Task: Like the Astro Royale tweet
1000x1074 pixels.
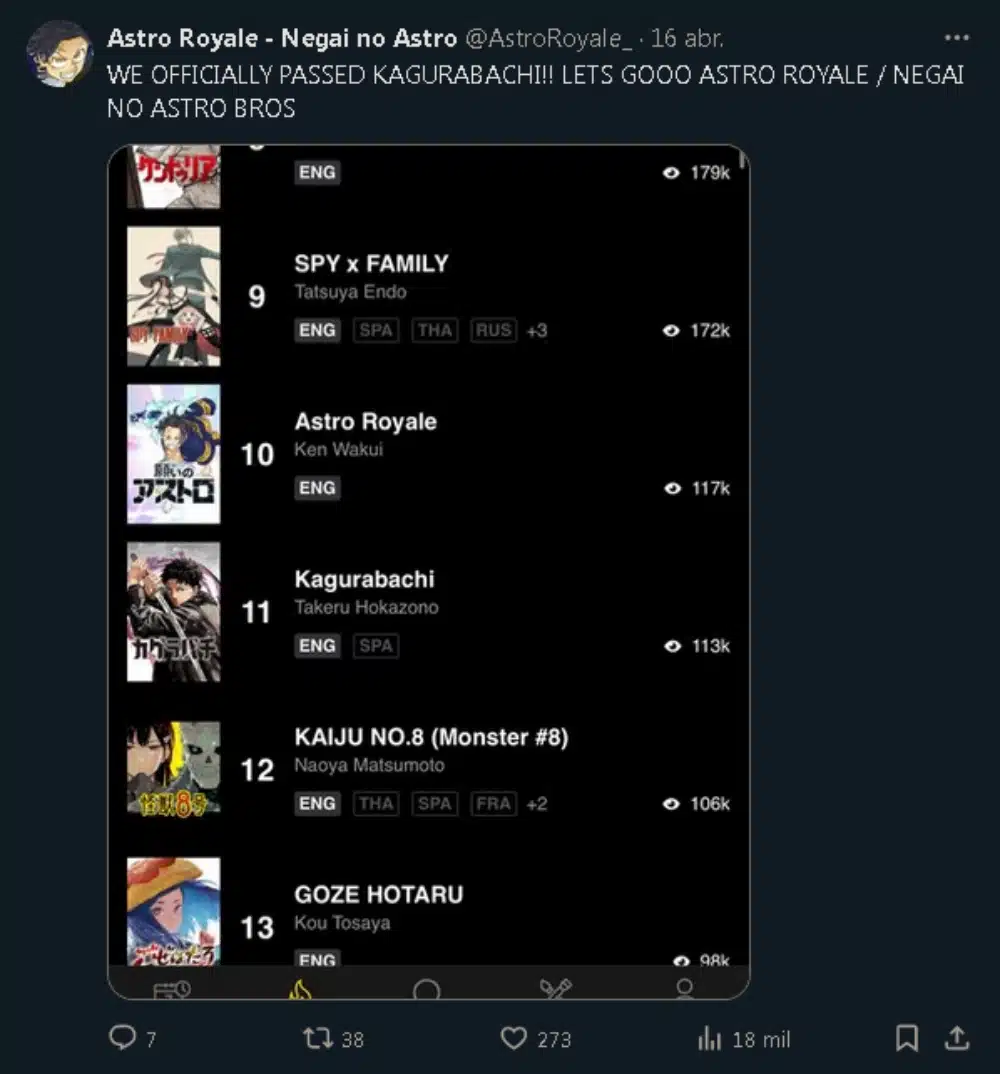Action: [x=514, y=1039]
